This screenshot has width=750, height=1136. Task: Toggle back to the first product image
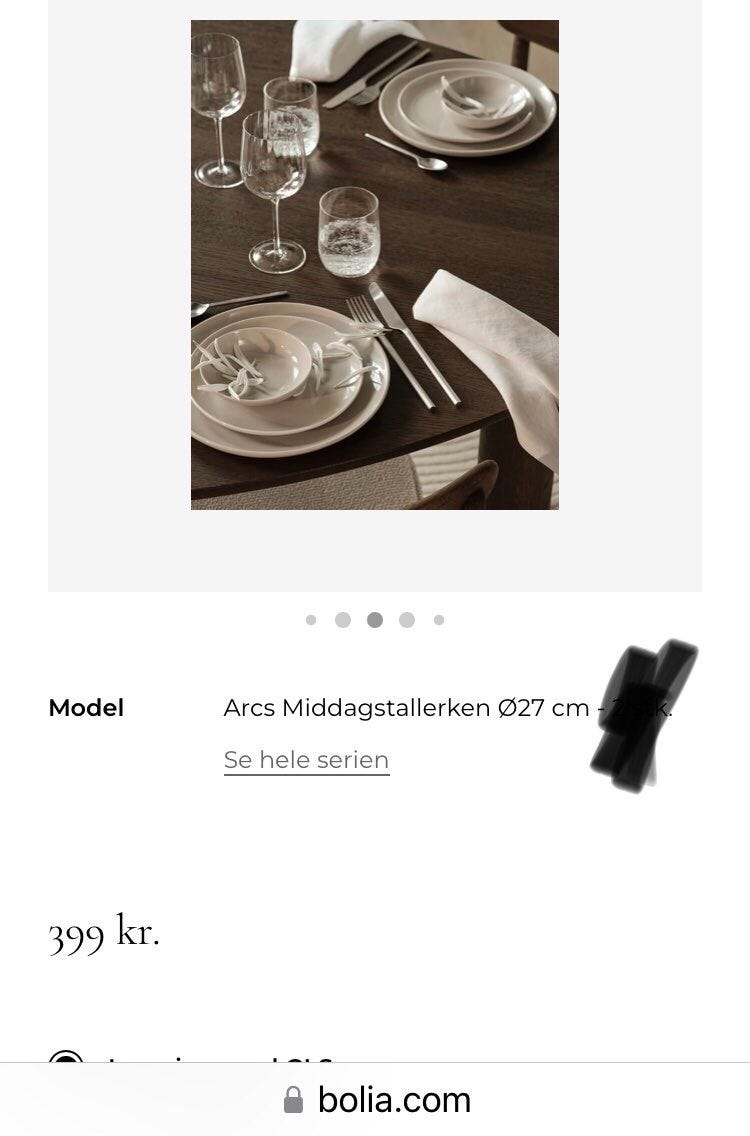coord(311,619)
